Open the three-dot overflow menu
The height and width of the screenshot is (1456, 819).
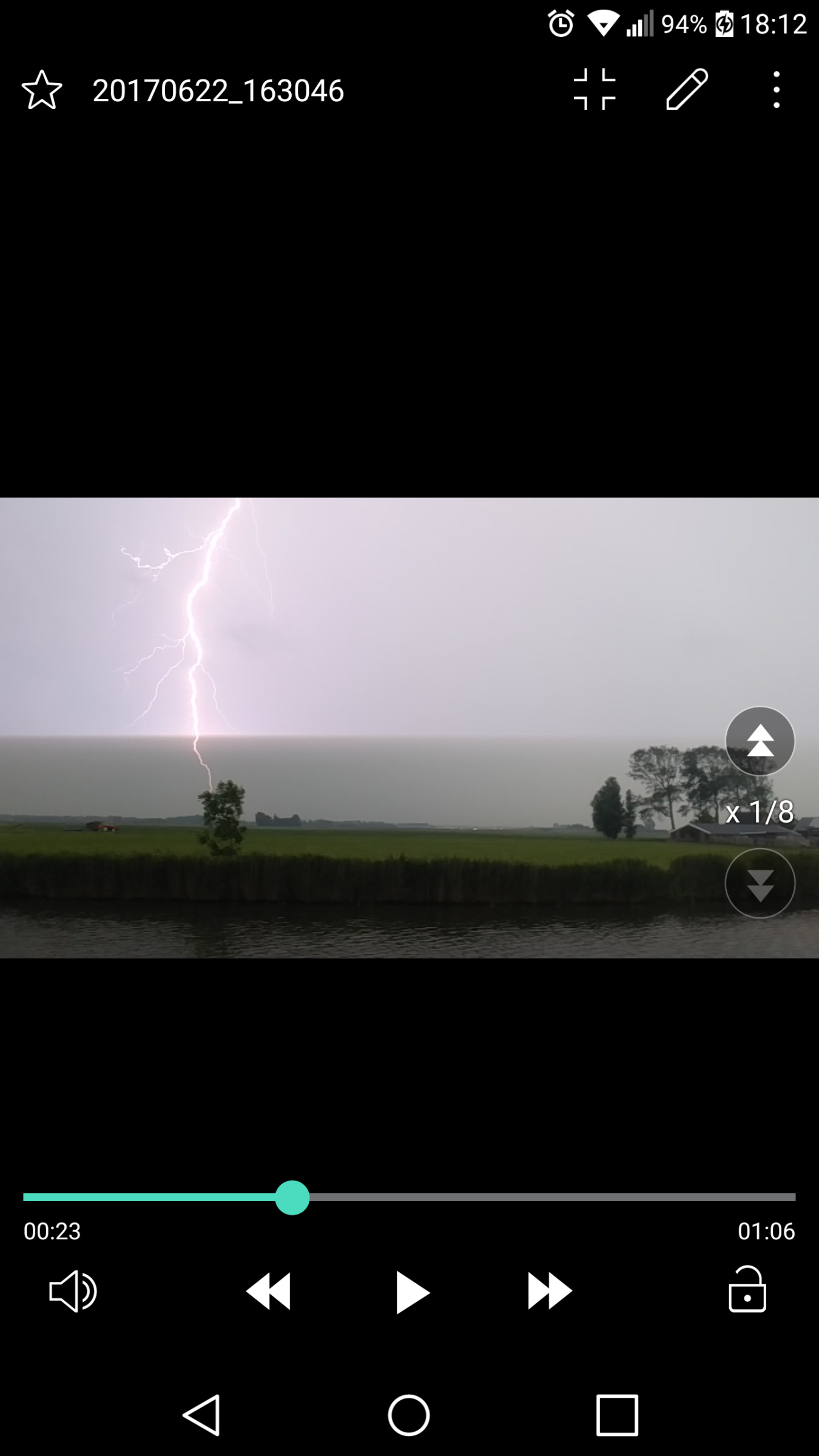pyautogui.click(x=777, y=90)
